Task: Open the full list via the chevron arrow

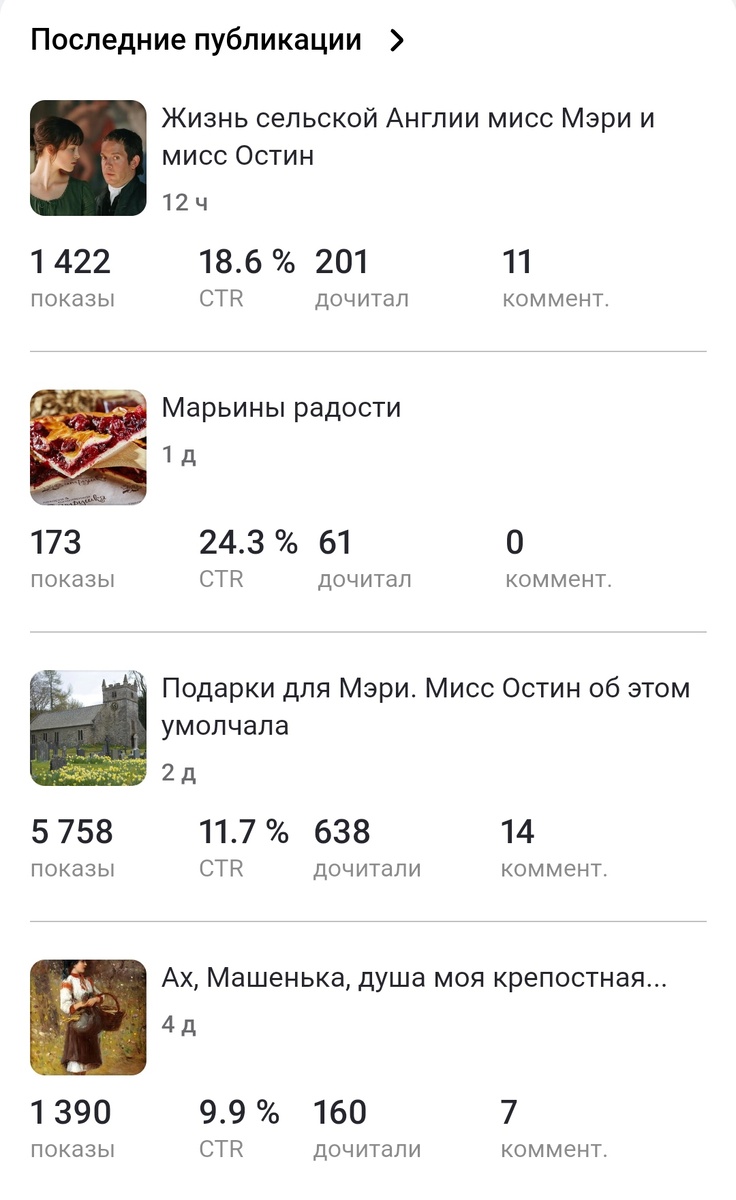Action: (397, 40)
